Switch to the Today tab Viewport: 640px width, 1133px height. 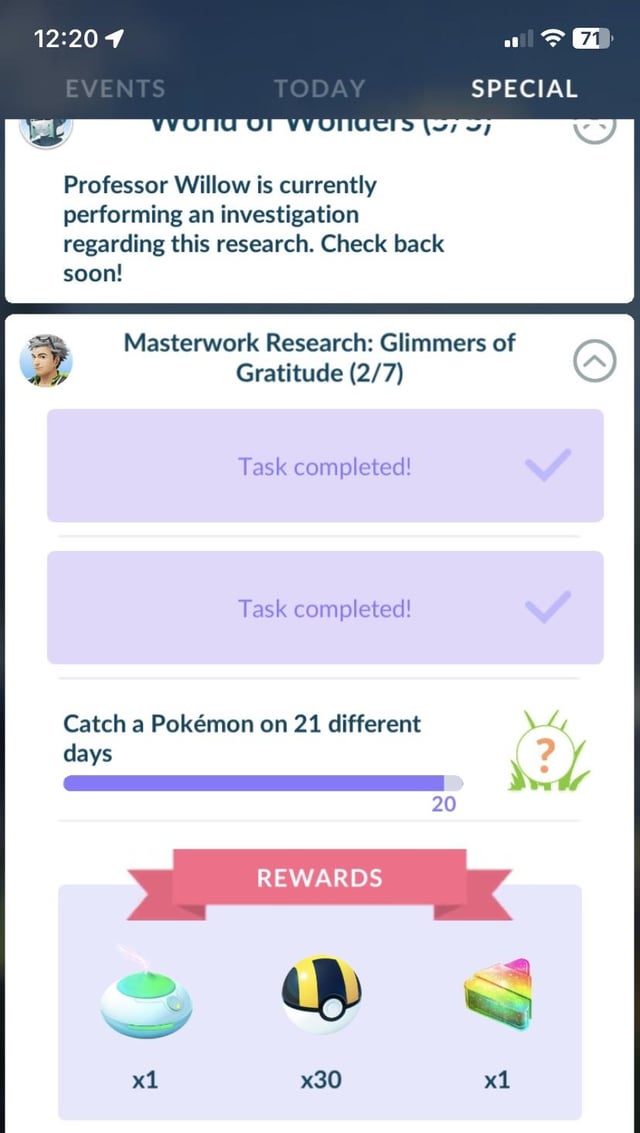click(319, 88)
